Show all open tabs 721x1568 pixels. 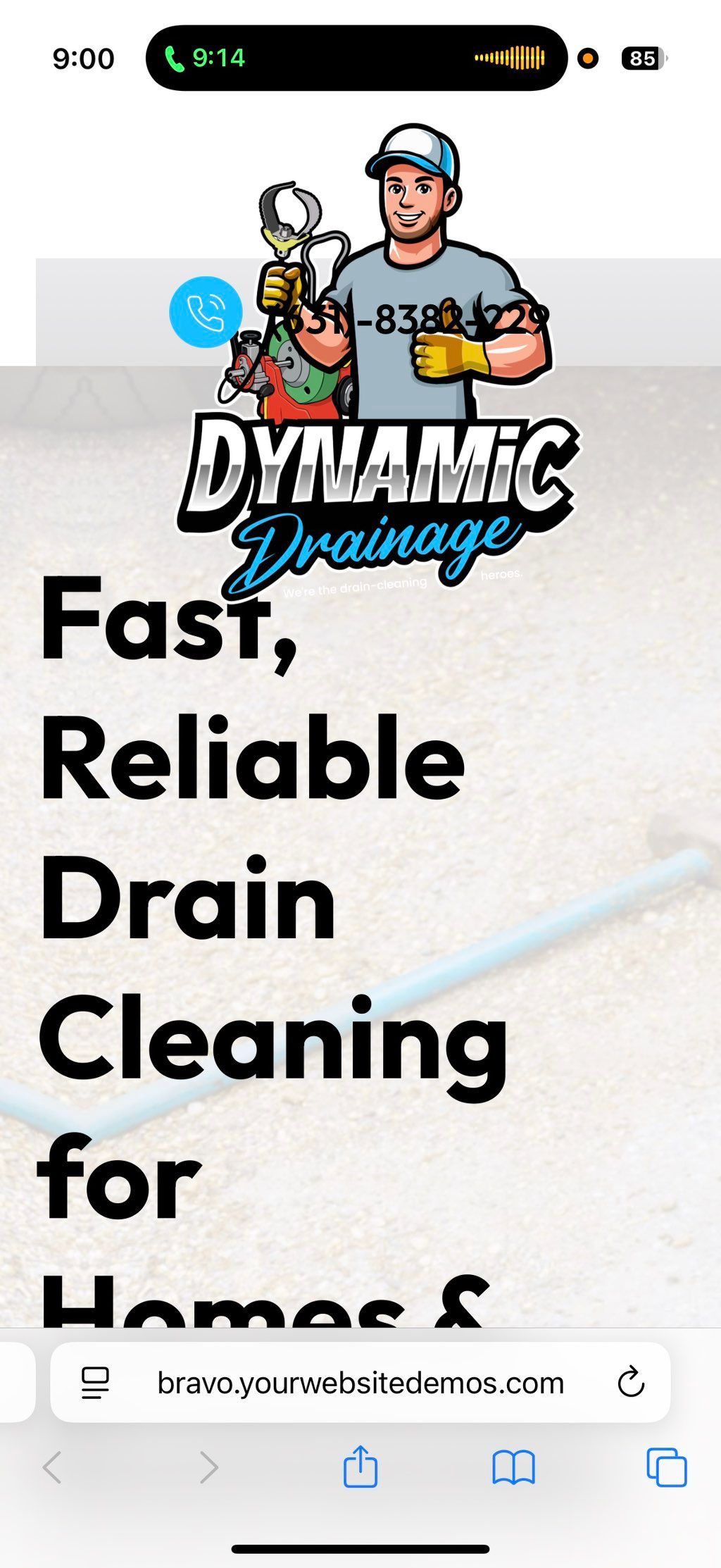[x=666, y=1468]
